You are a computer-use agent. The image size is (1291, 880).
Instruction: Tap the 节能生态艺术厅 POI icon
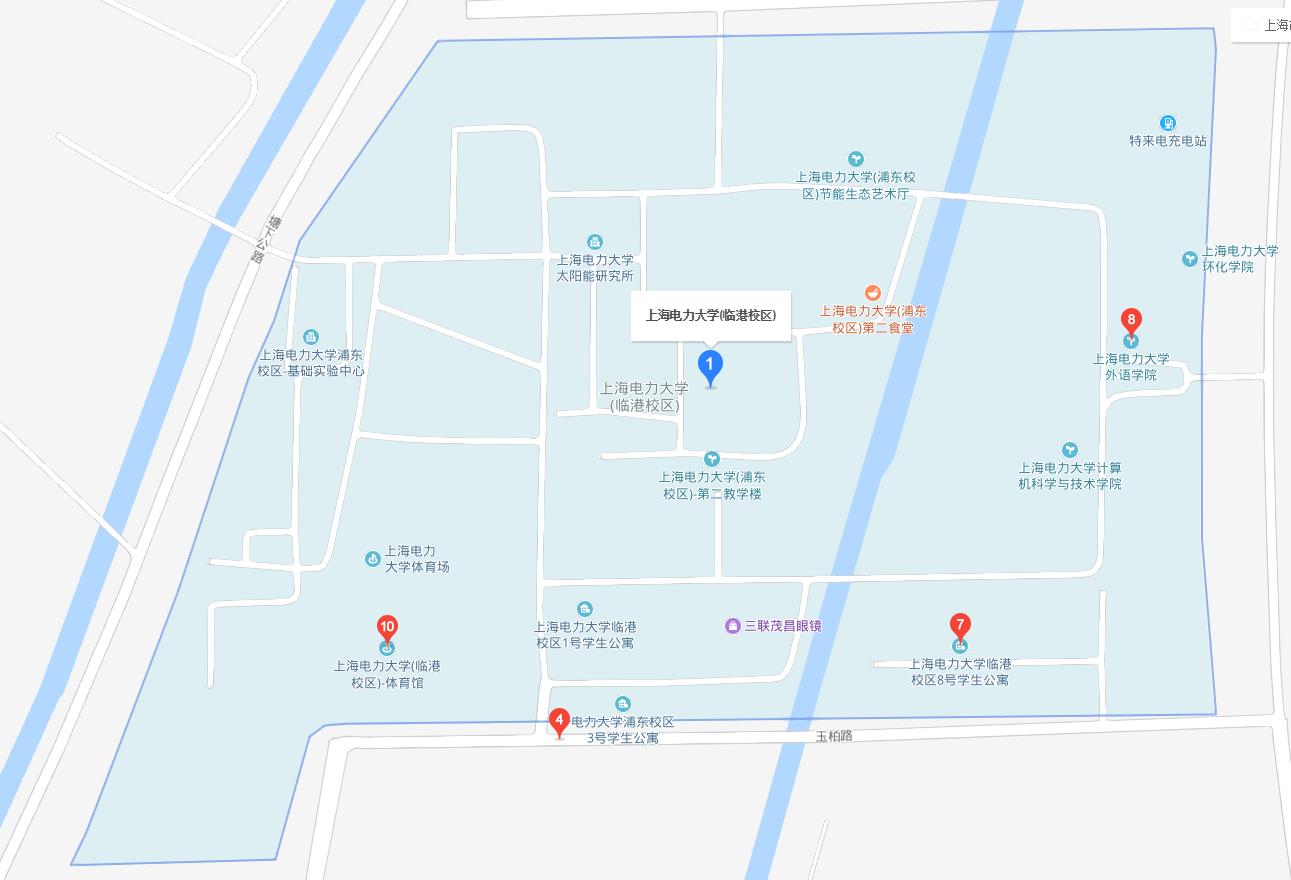[x=855, y=159]
